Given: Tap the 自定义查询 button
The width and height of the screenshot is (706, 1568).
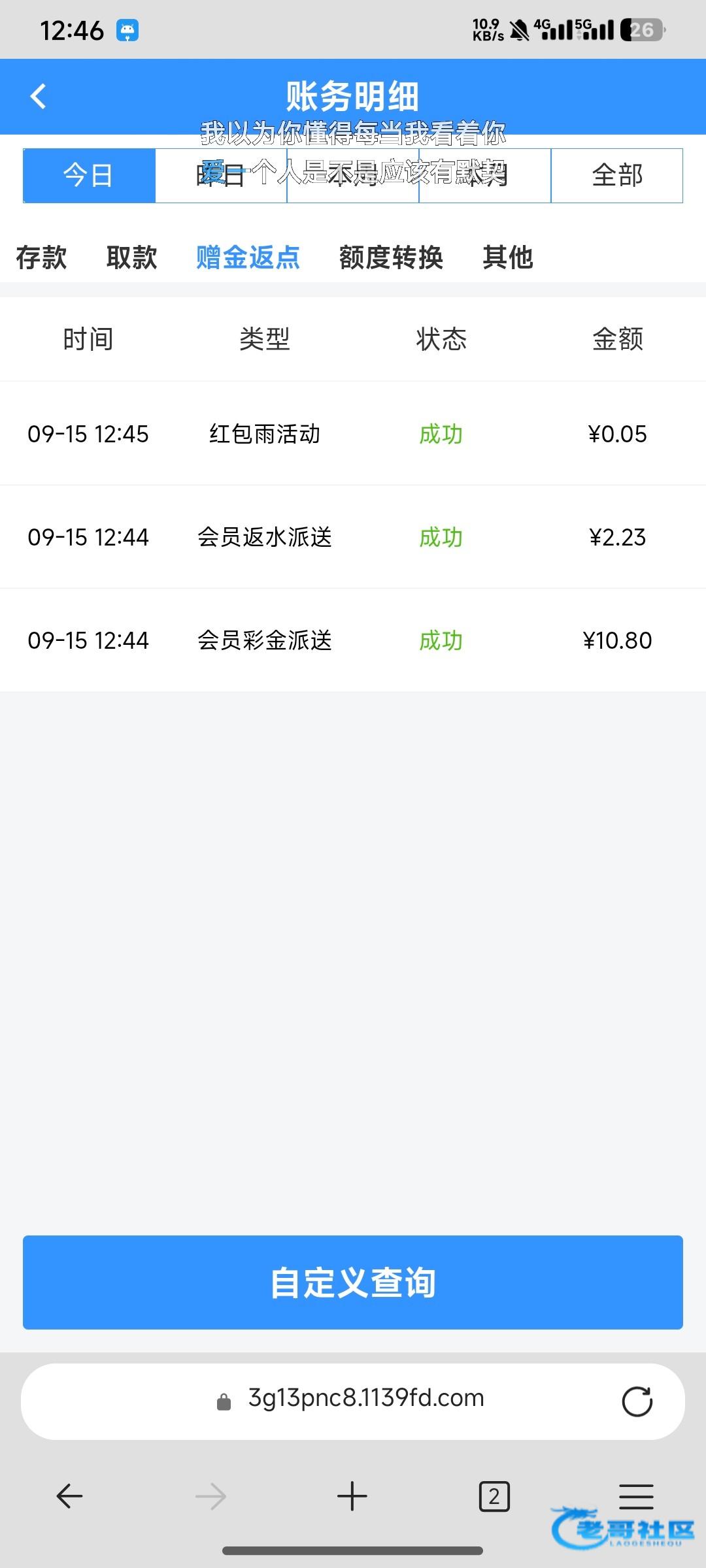Looking at the screenshot, I should tap(353, 1282).
